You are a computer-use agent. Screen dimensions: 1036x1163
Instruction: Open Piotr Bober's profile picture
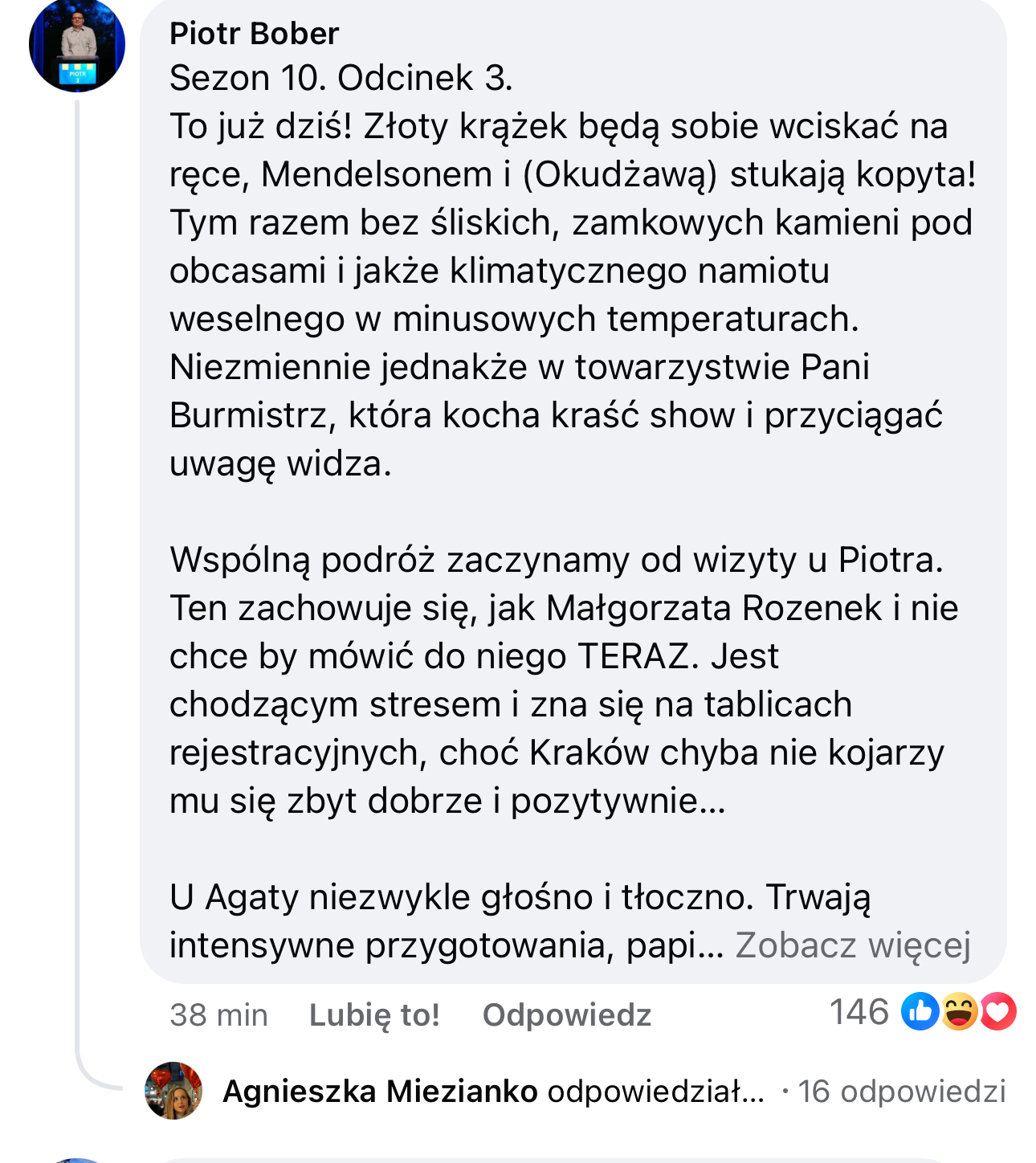[x=76, y=44]
